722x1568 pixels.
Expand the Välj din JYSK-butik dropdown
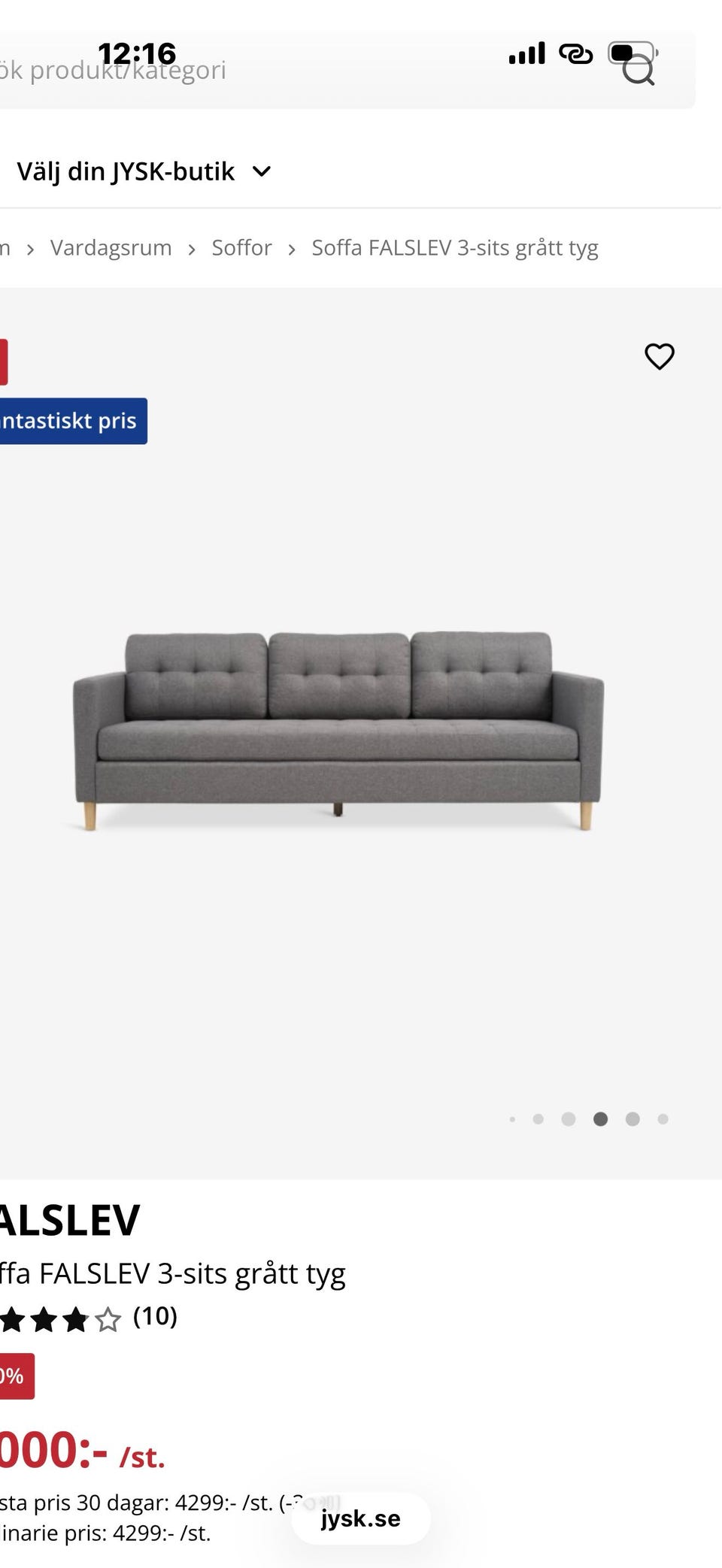click(x=144, y=171)
